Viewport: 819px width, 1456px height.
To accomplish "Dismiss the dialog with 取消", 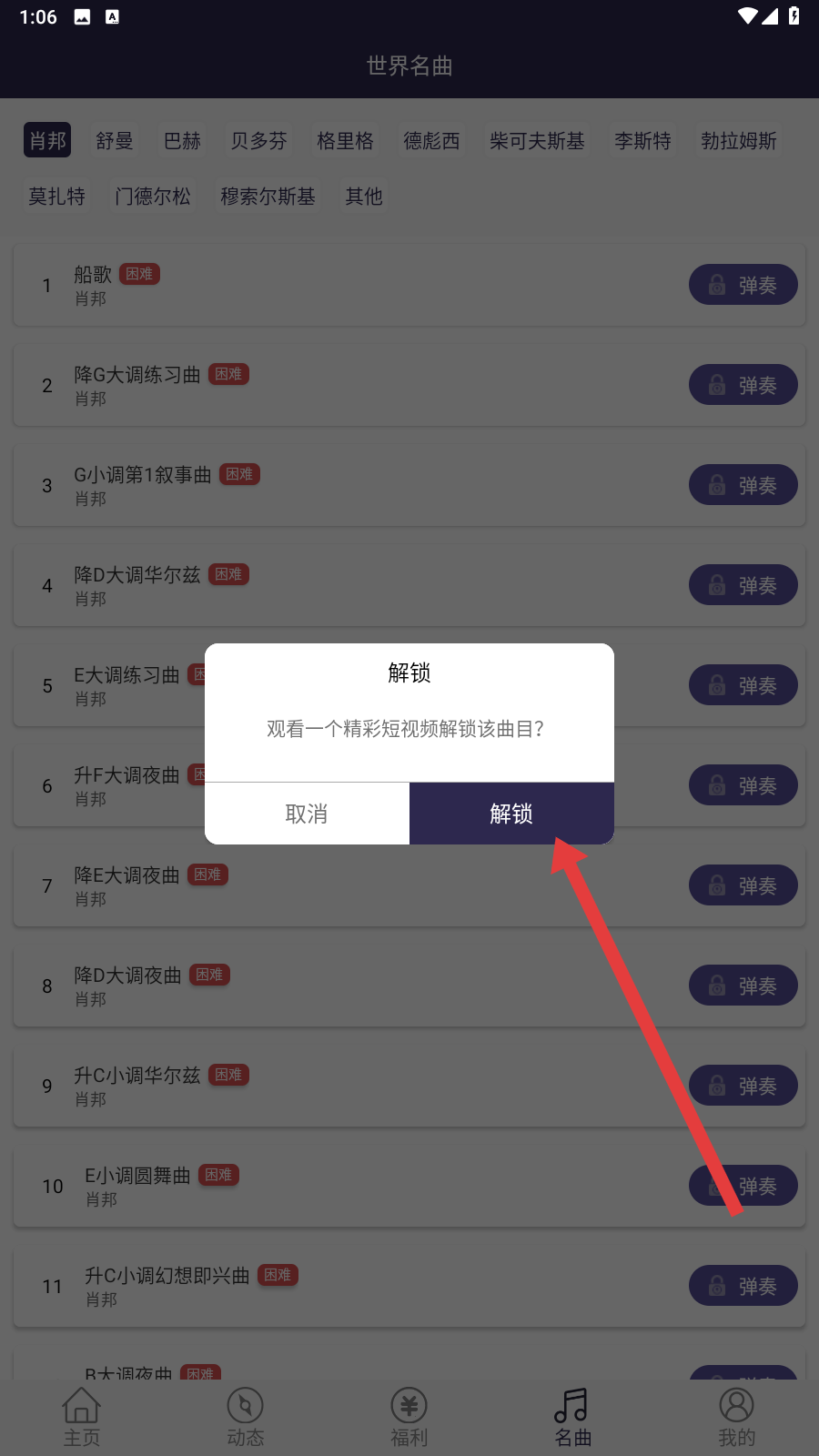I will [307, 814].
